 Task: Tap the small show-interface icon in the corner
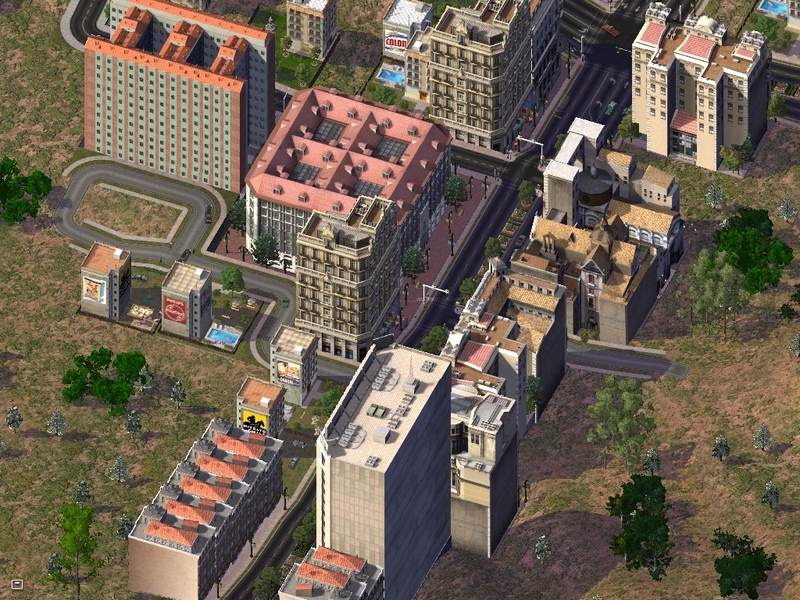coord(16,583)
